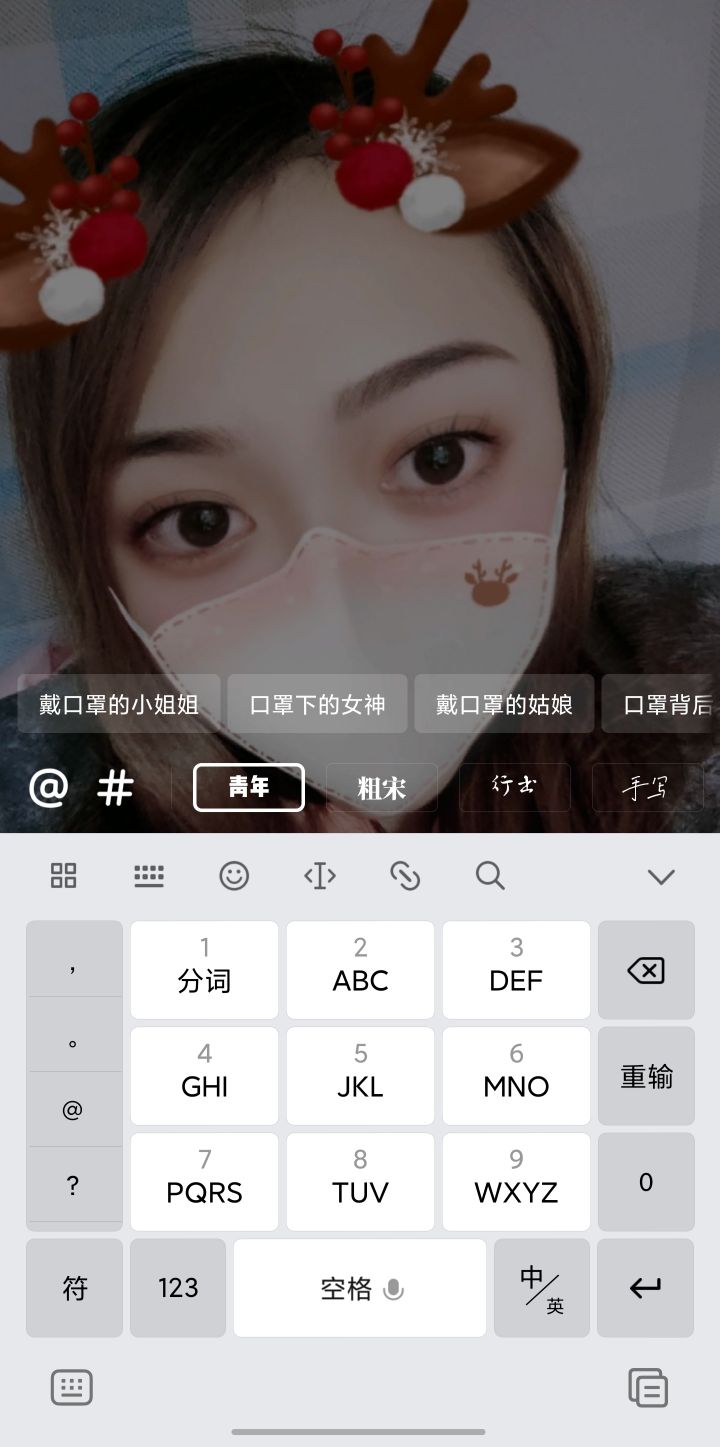Tap the @ mention icon

click(x=48, y=788)
